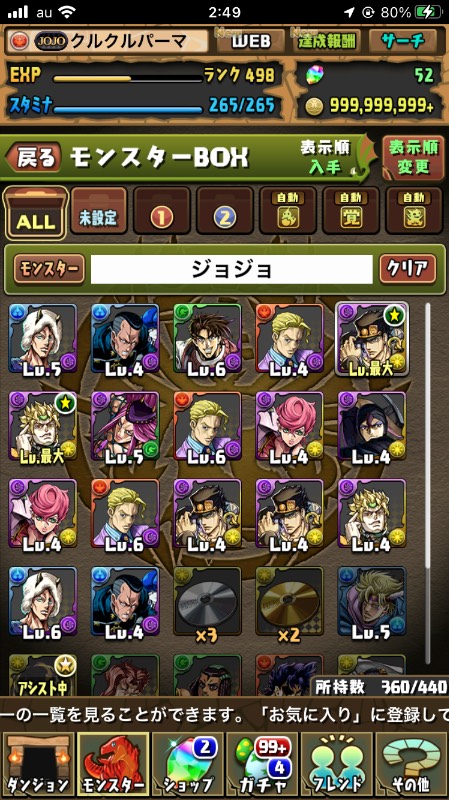
Task: Clear the search with クリア
Action: (408, 269)
